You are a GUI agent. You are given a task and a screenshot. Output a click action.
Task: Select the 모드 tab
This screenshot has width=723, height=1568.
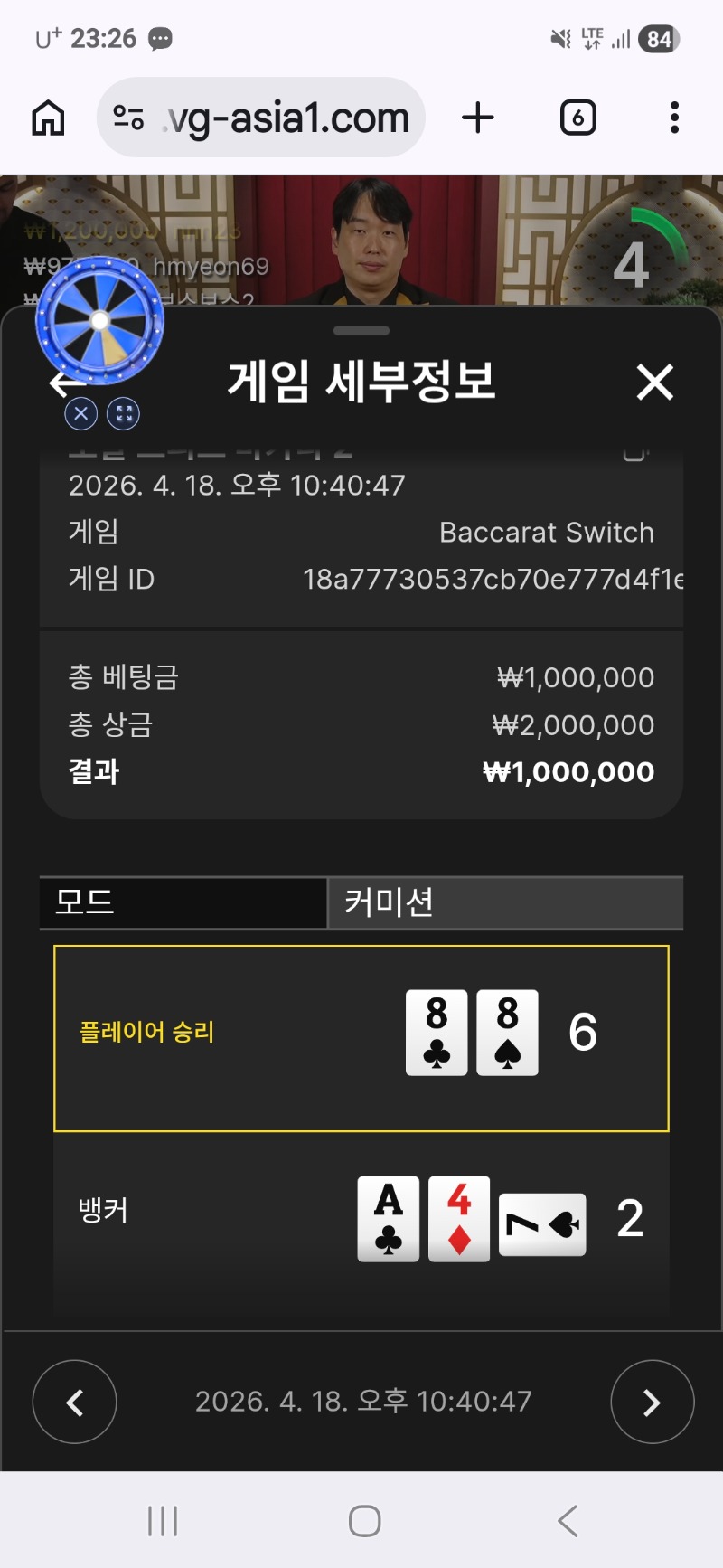pos(183,902)
